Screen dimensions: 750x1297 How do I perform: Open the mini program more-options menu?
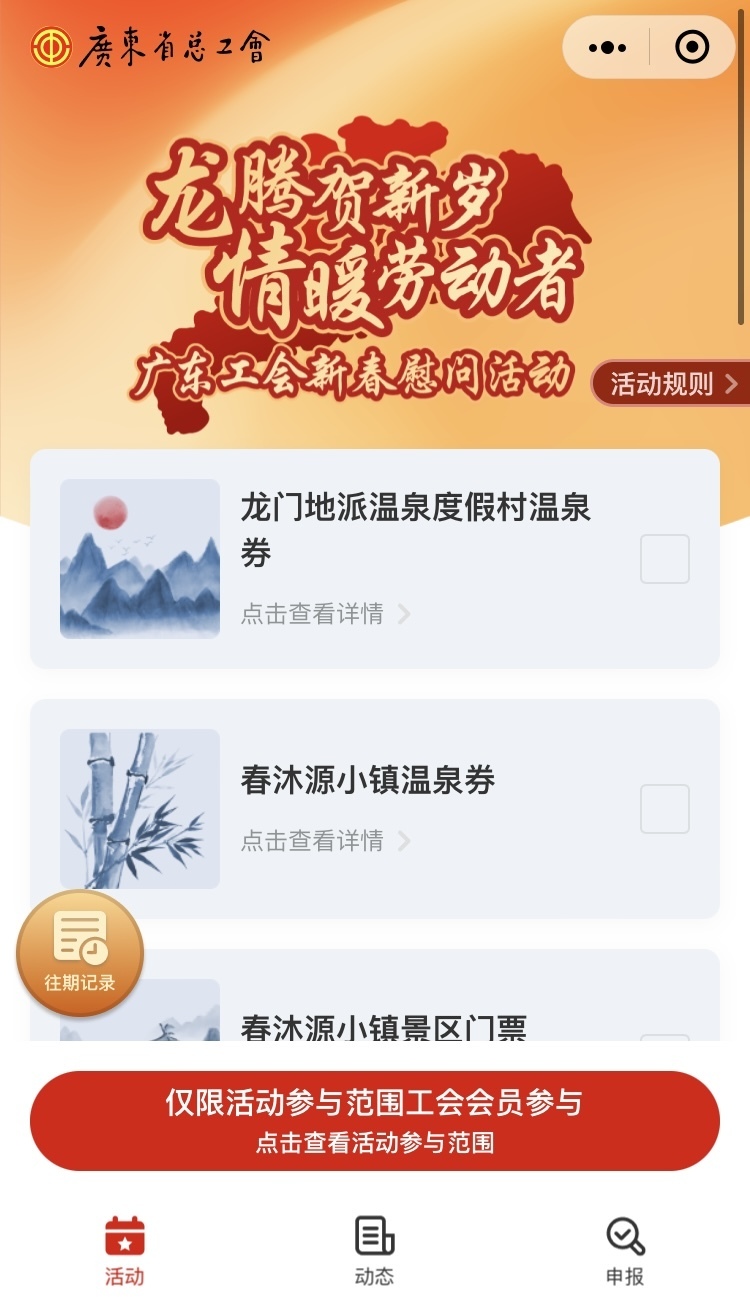click(607, 47)
